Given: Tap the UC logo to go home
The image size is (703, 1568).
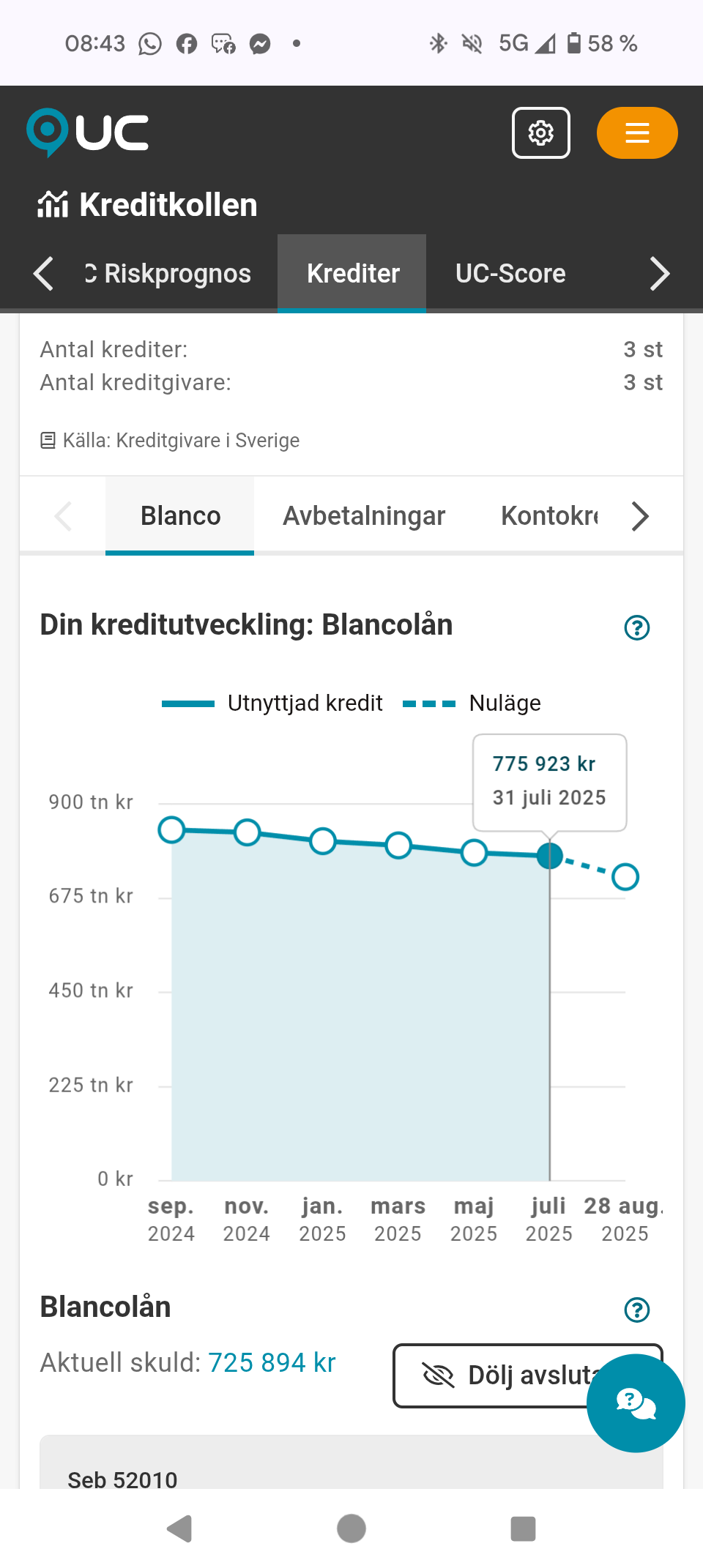Looking at the screenshot, I should click(x=88, y=132).
